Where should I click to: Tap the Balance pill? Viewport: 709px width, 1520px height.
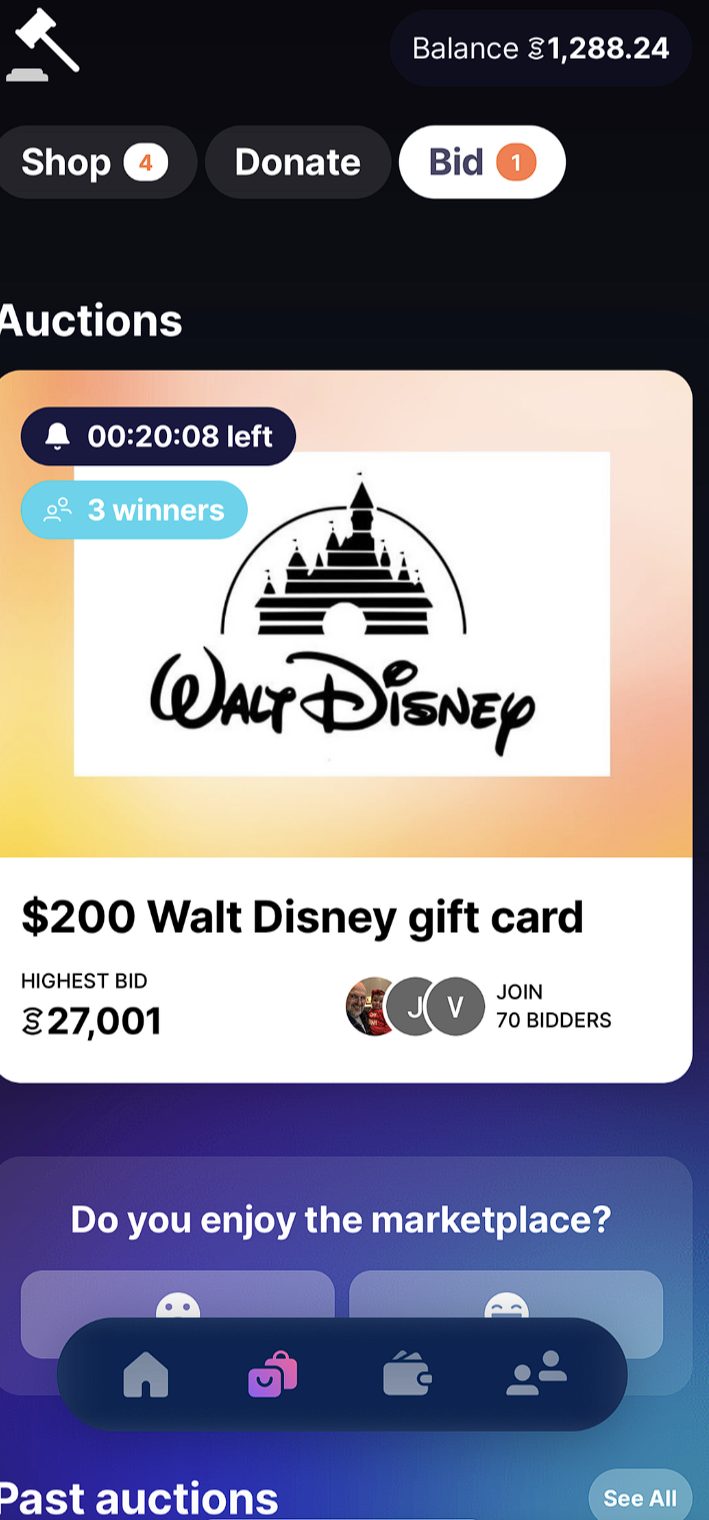pos(540,48)
